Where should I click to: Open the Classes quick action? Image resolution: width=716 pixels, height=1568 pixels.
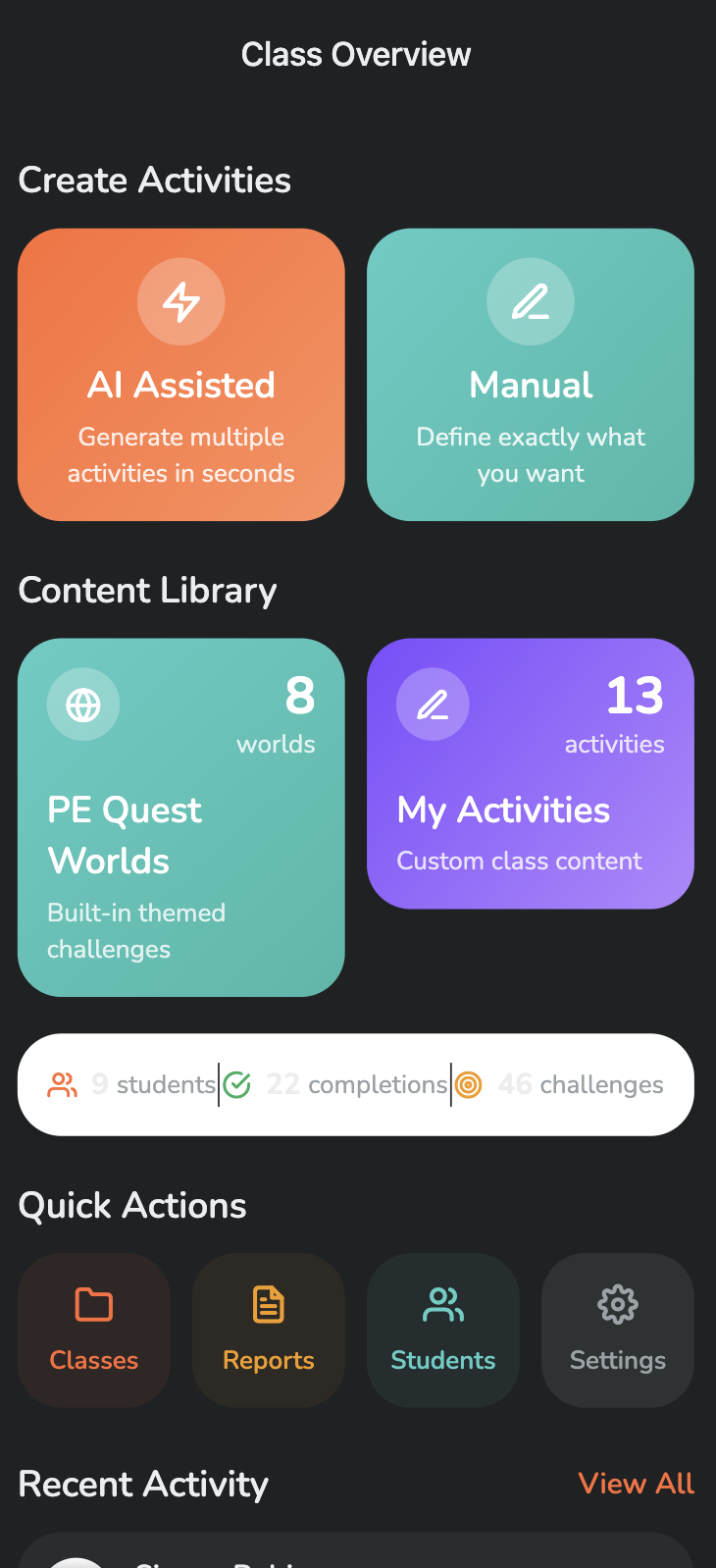93,1331
